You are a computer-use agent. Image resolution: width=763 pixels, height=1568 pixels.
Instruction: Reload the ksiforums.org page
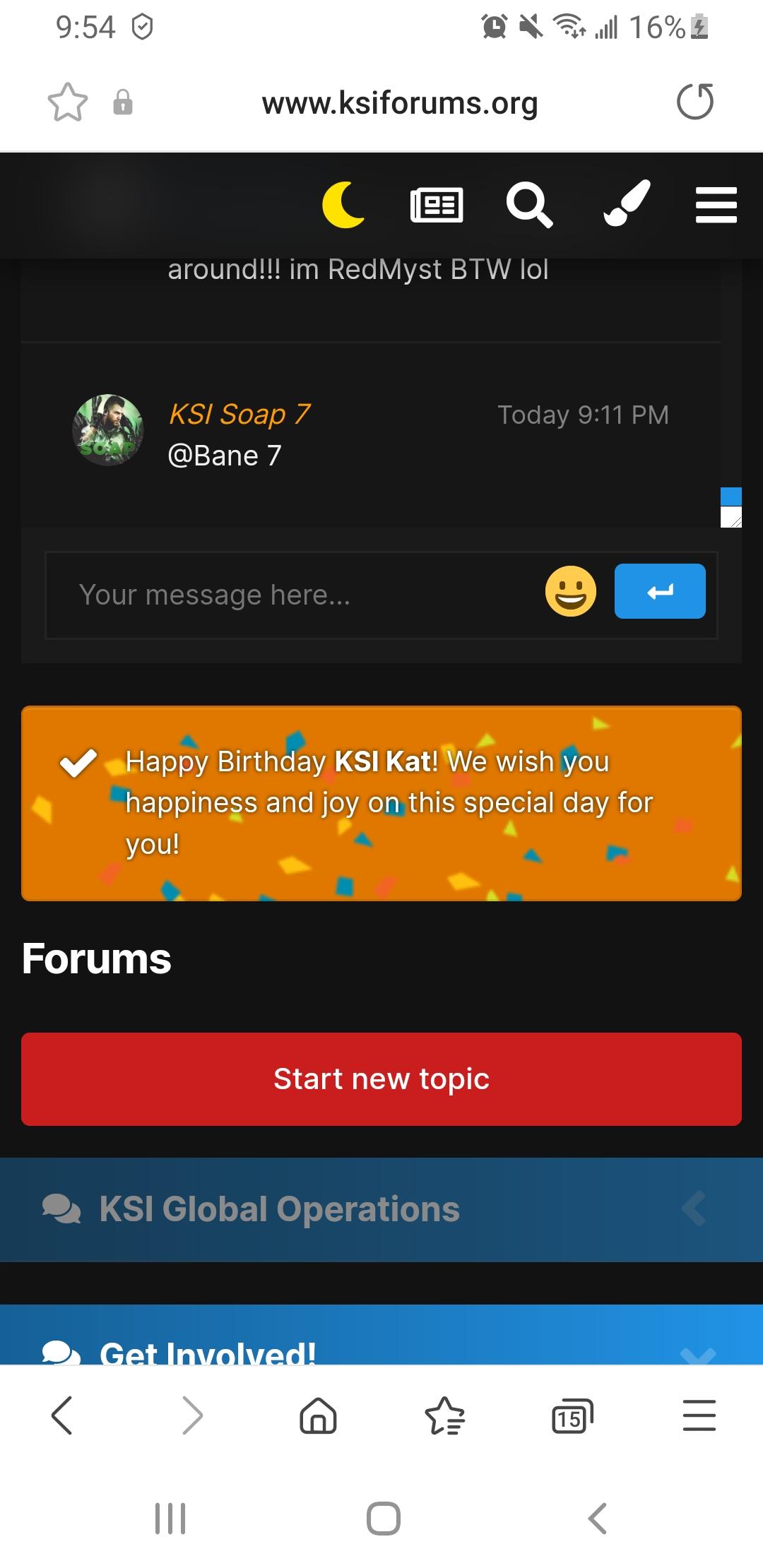coord(695,102)
